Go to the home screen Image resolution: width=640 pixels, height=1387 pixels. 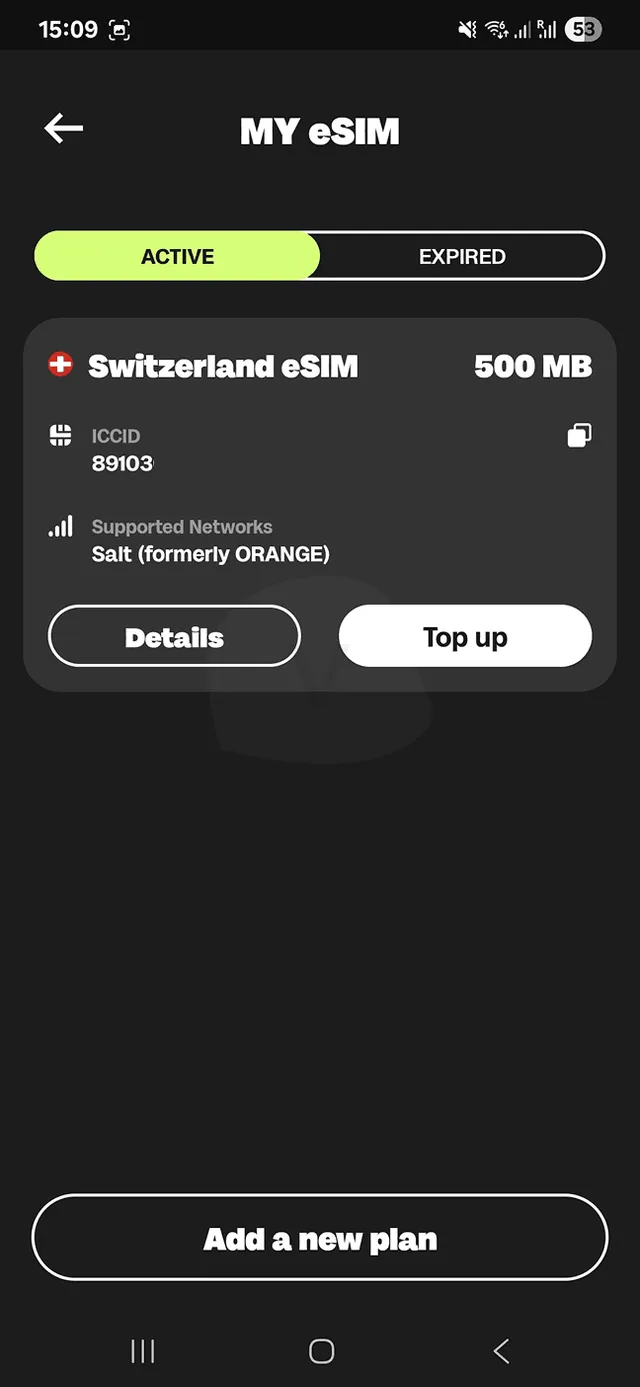click(321, 1352)
